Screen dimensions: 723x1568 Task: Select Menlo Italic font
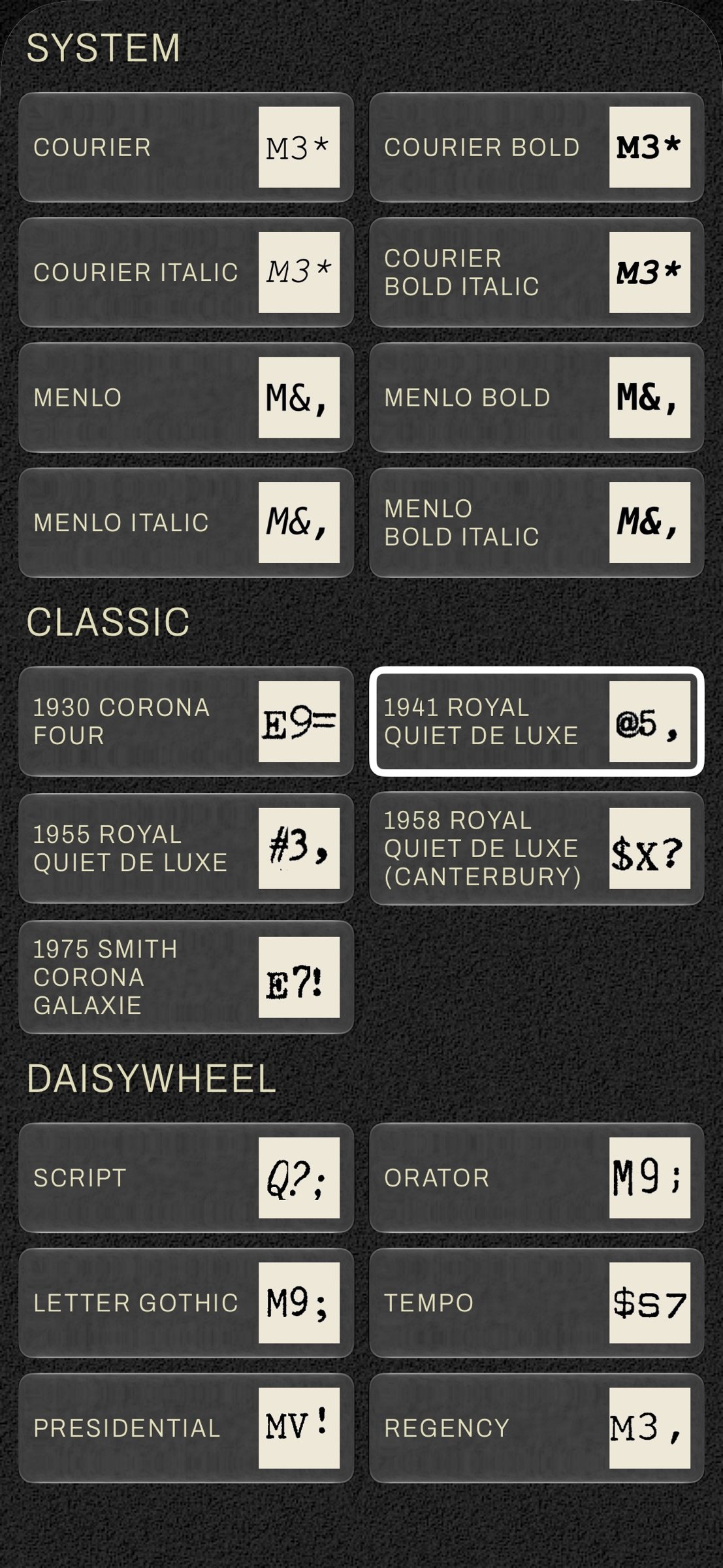[186, 523]
